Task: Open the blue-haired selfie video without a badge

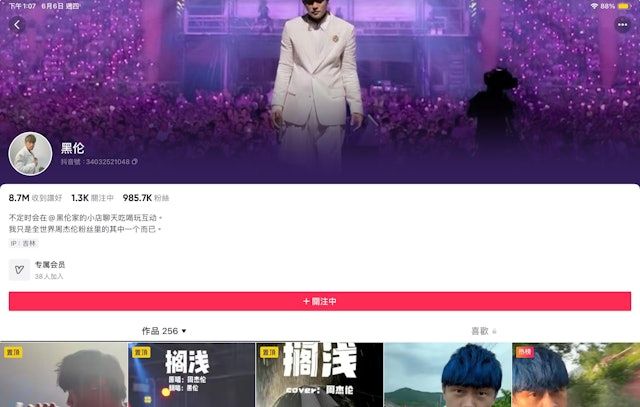Action: [x=447, y=376]
